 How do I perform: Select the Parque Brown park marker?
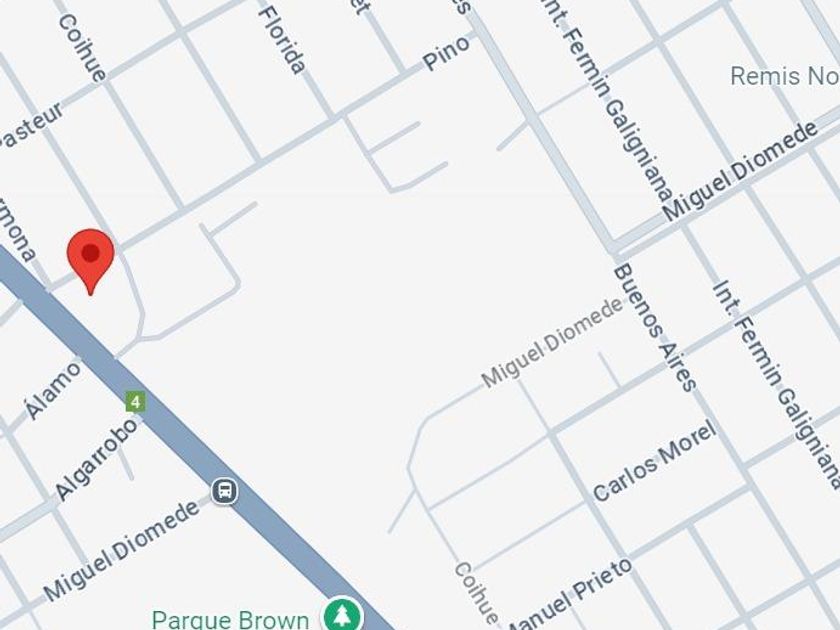[342, 614]
